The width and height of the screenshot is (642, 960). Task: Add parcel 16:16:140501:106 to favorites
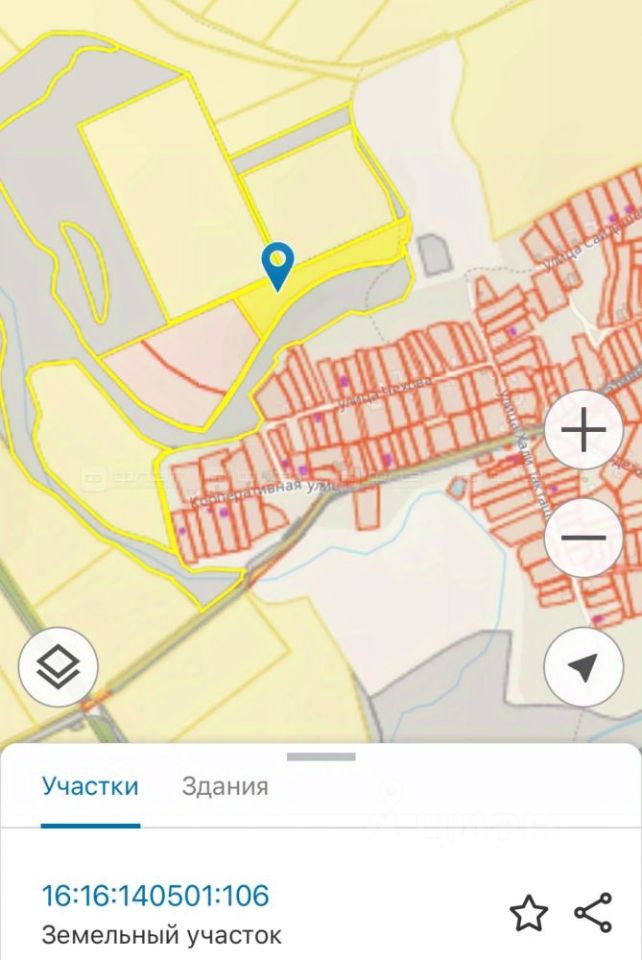pos(529,913)
